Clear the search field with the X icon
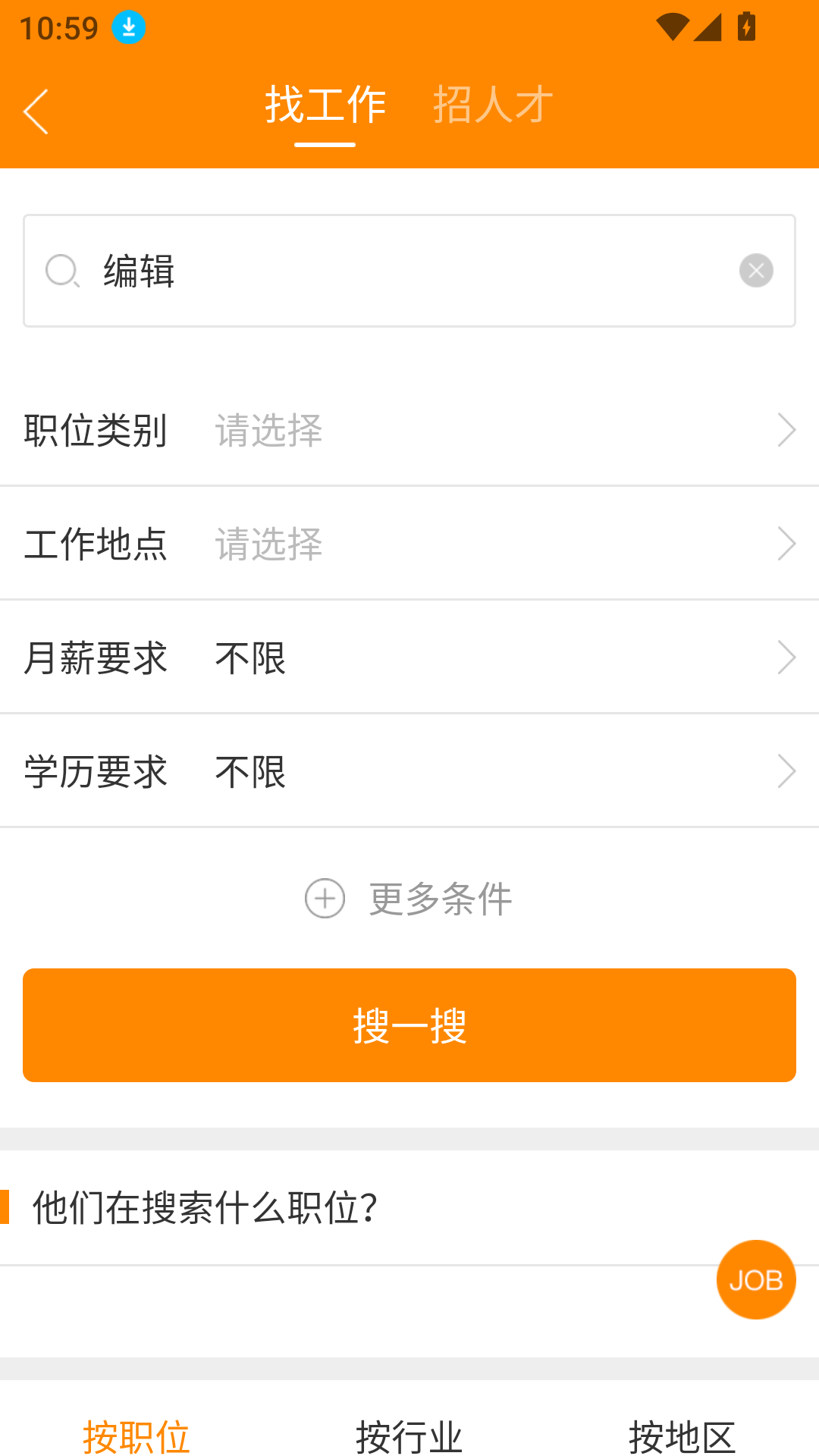The height and width of the screenshot is (1456, 819). [x=755, y=271]
